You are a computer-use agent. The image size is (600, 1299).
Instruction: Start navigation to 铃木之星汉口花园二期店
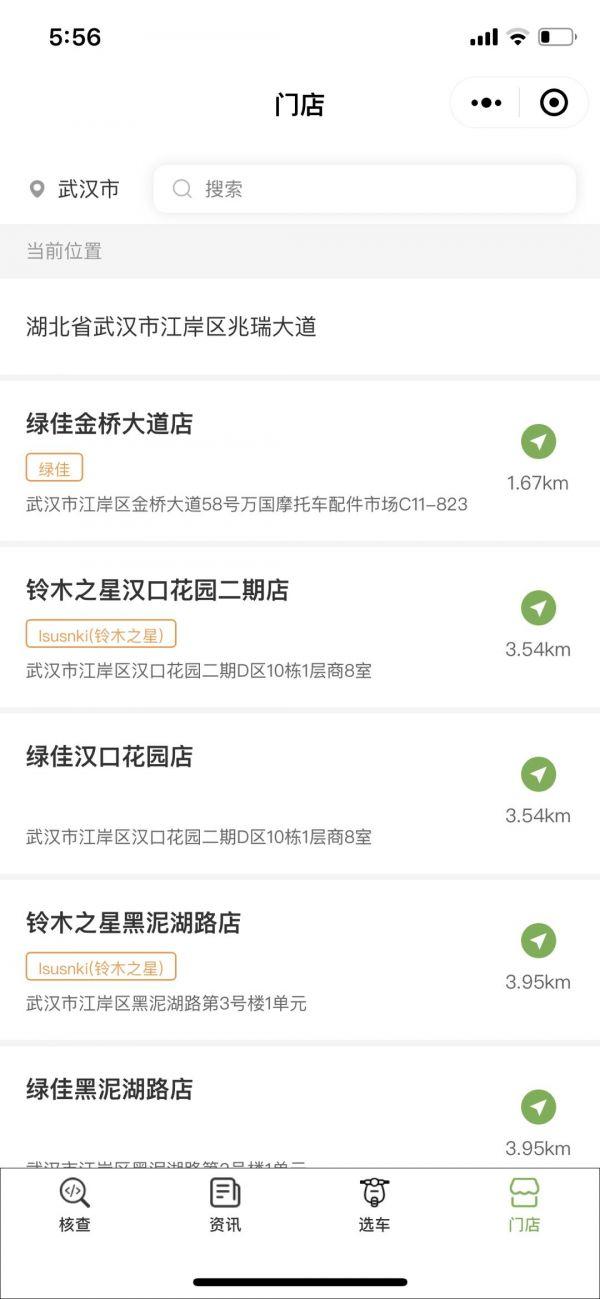538,607
